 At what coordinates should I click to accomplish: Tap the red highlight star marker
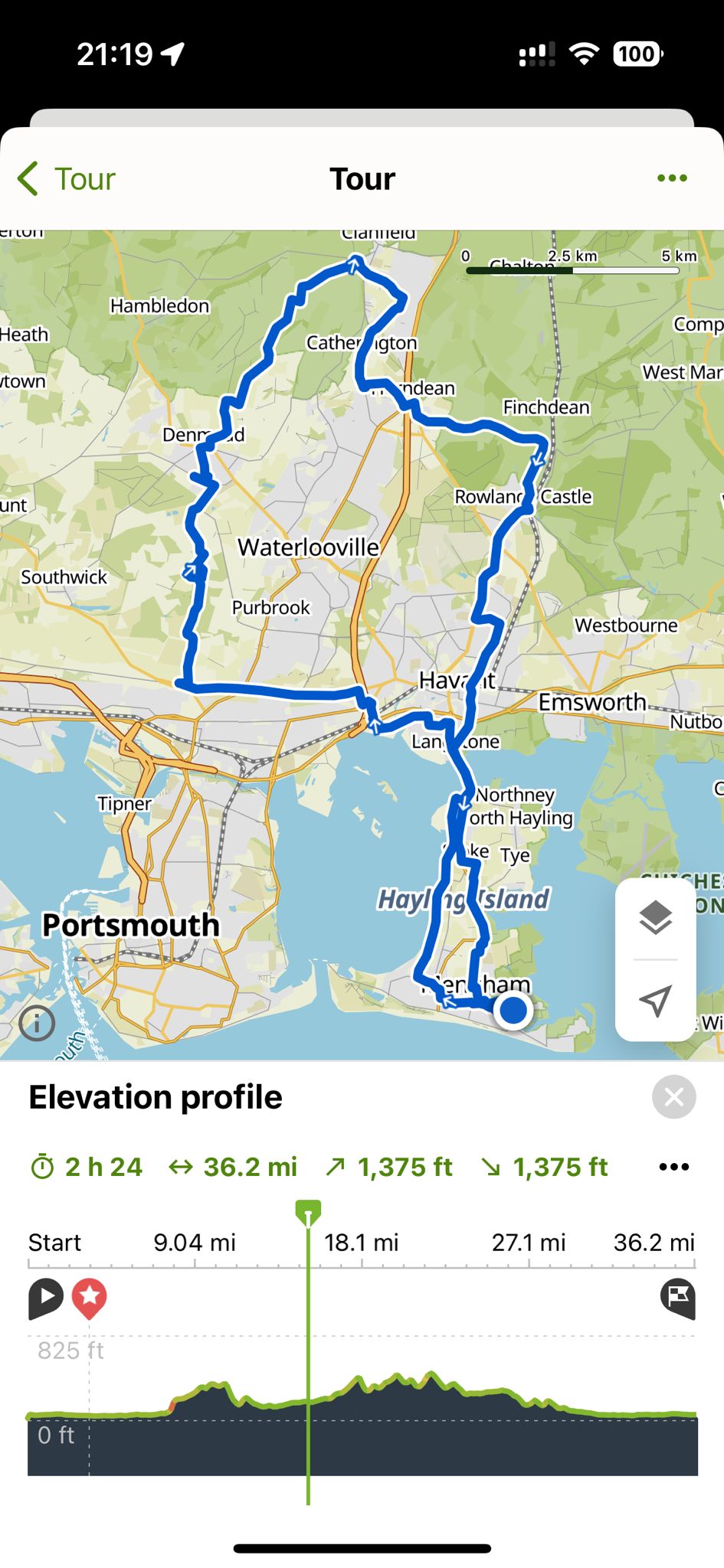pyautogui.click(x=89, y=1297)
